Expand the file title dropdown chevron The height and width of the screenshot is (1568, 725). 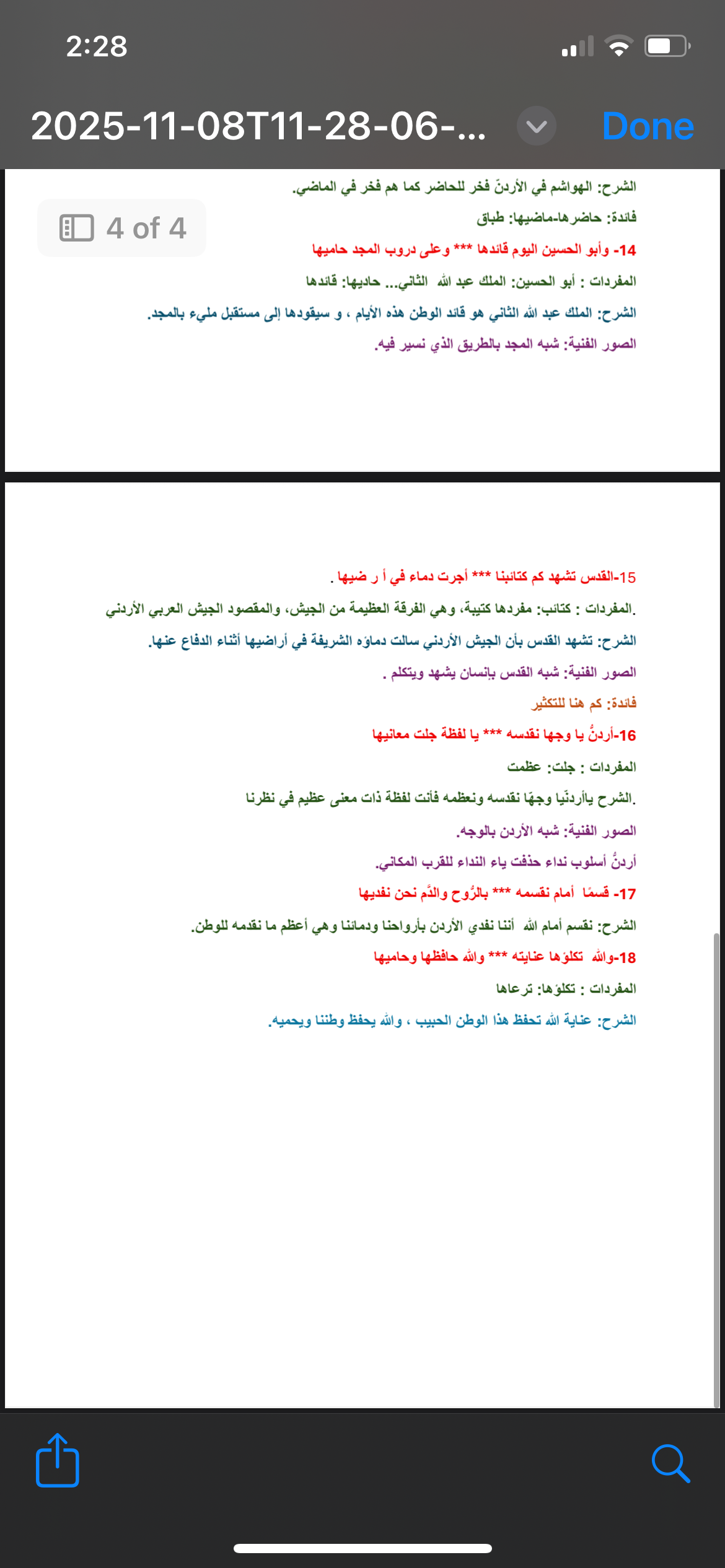click(536, 126)
